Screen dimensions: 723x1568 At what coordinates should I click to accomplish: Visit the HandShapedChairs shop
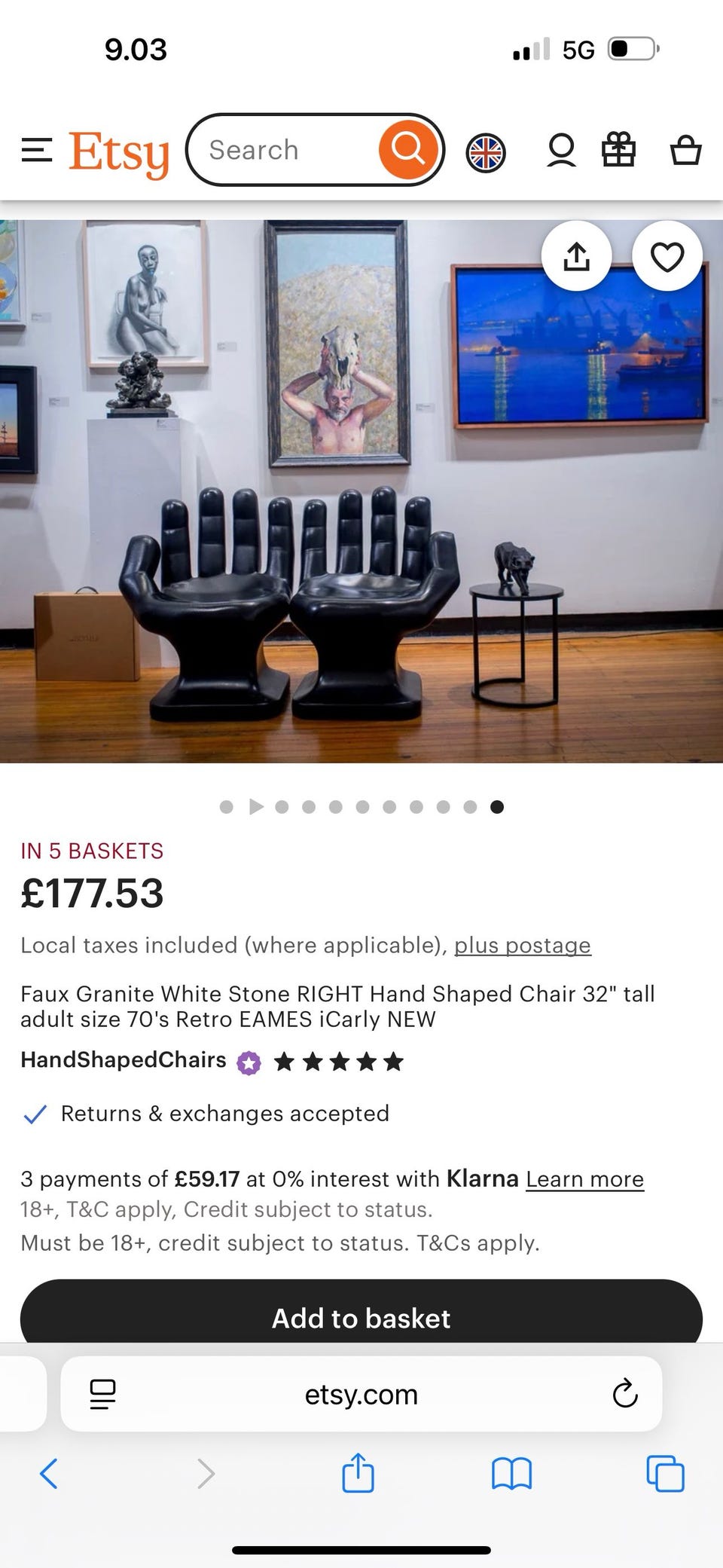pos(124,1059)
